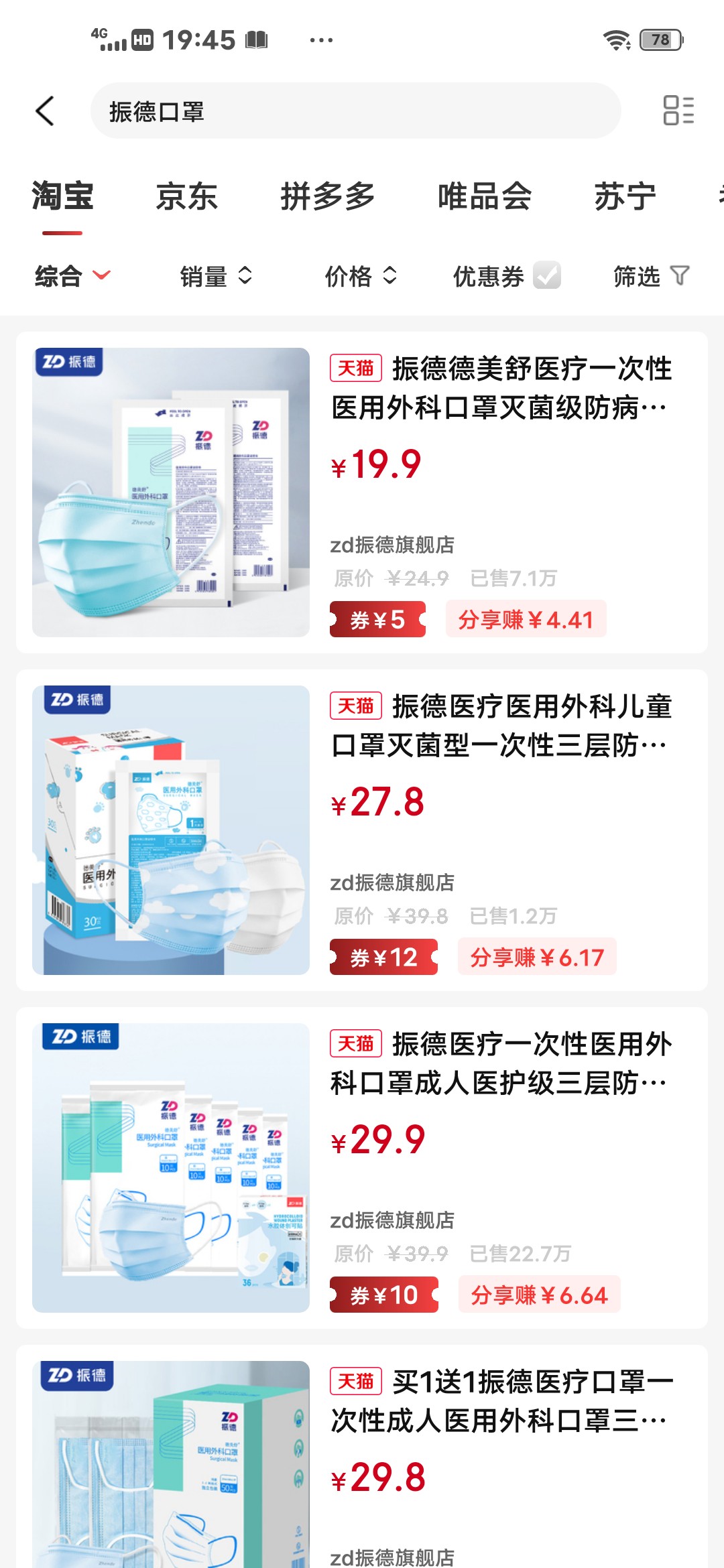The width and height of the screenshot is (724, 1568).
Task: Tap 分享赚 ¥4.41 share button
Action: (x=526, y=620)
